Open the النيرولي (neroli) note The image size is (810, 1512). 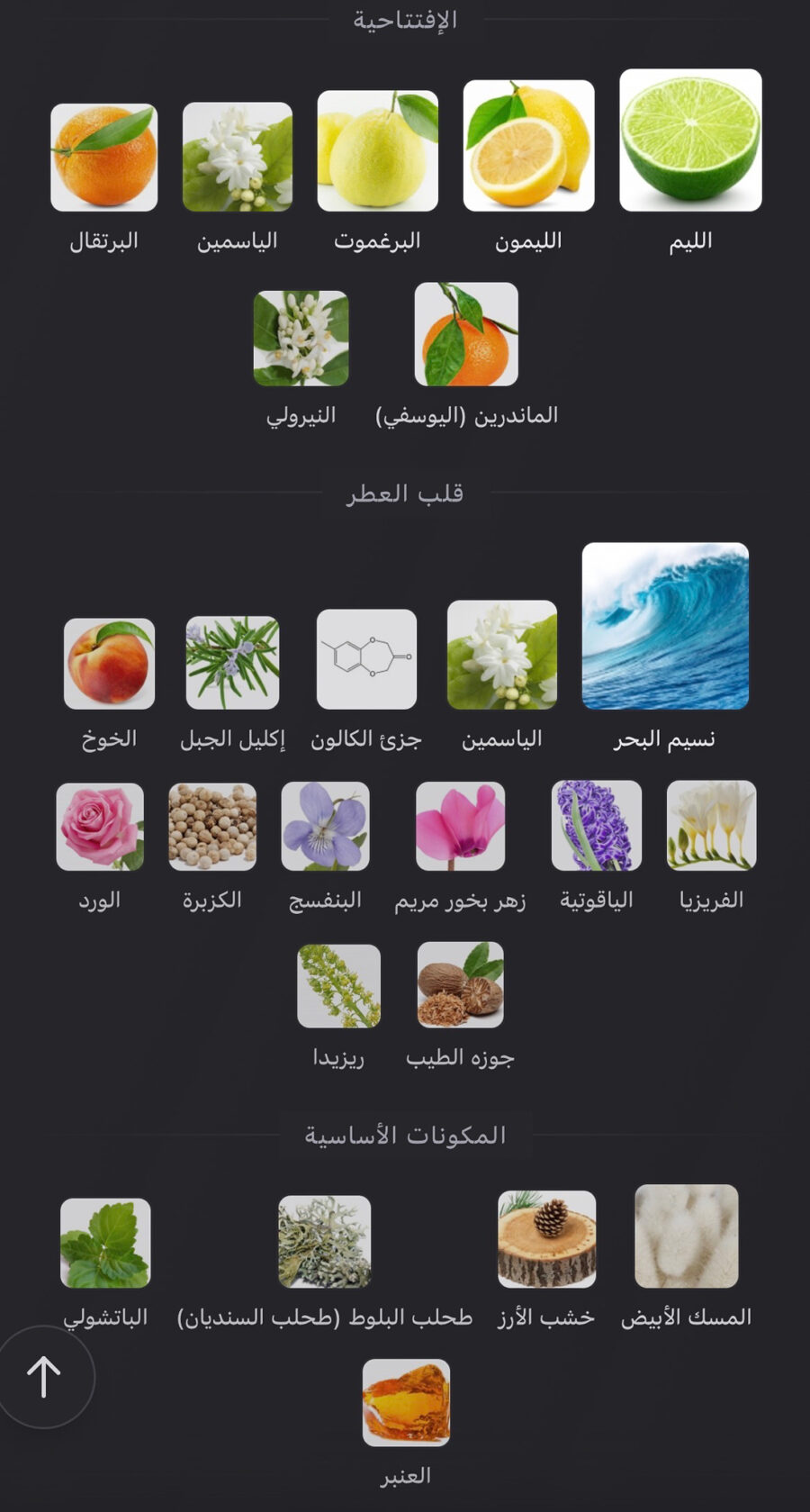pyautogui.click(x=301, y=338)
